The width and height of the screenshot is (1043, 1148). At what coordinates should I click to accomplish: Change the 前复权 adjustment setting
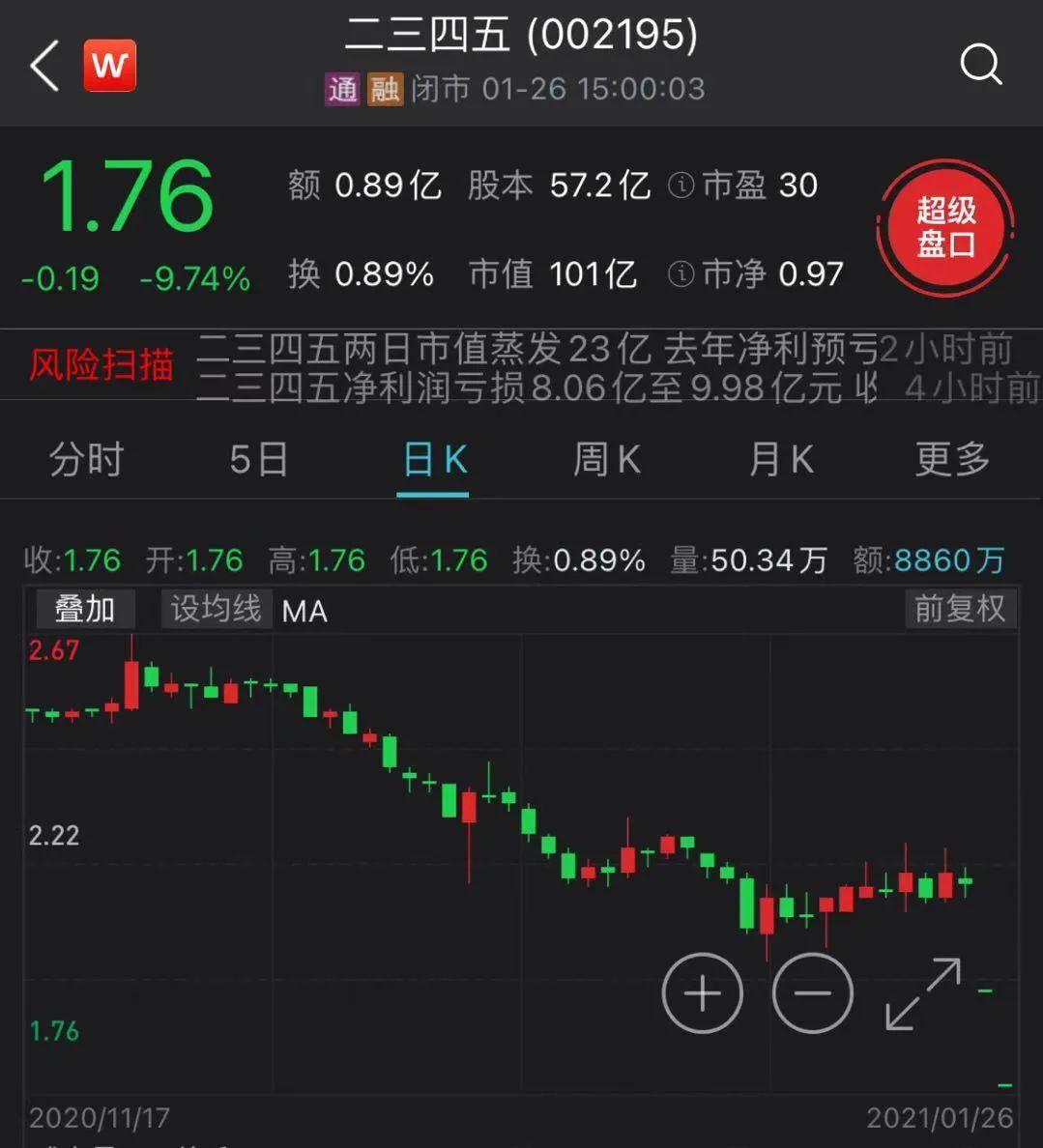point(959,609)
